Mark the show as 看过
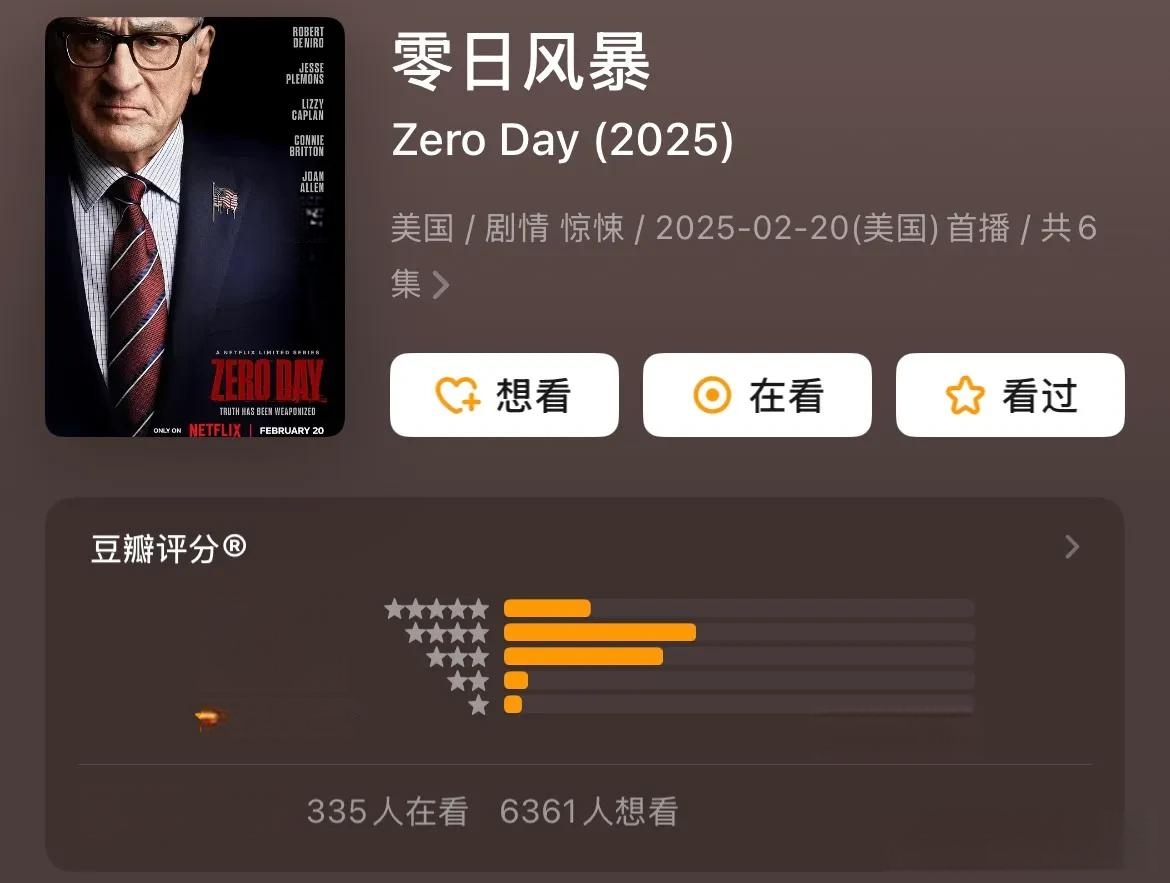The image size is (1170, 883). pos(1010,396)
